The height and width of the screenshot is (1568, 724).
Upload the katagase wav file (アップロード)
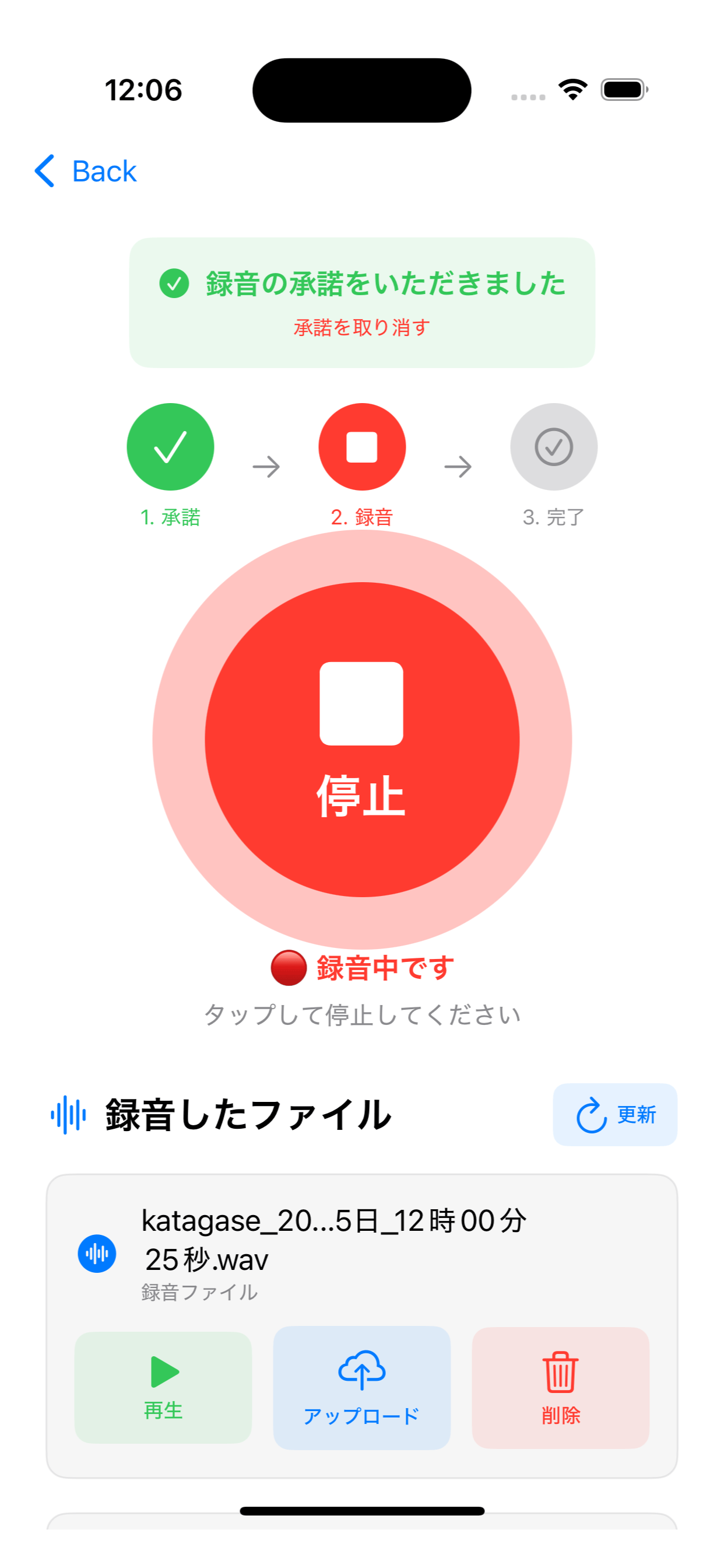tap(361, 1387)
